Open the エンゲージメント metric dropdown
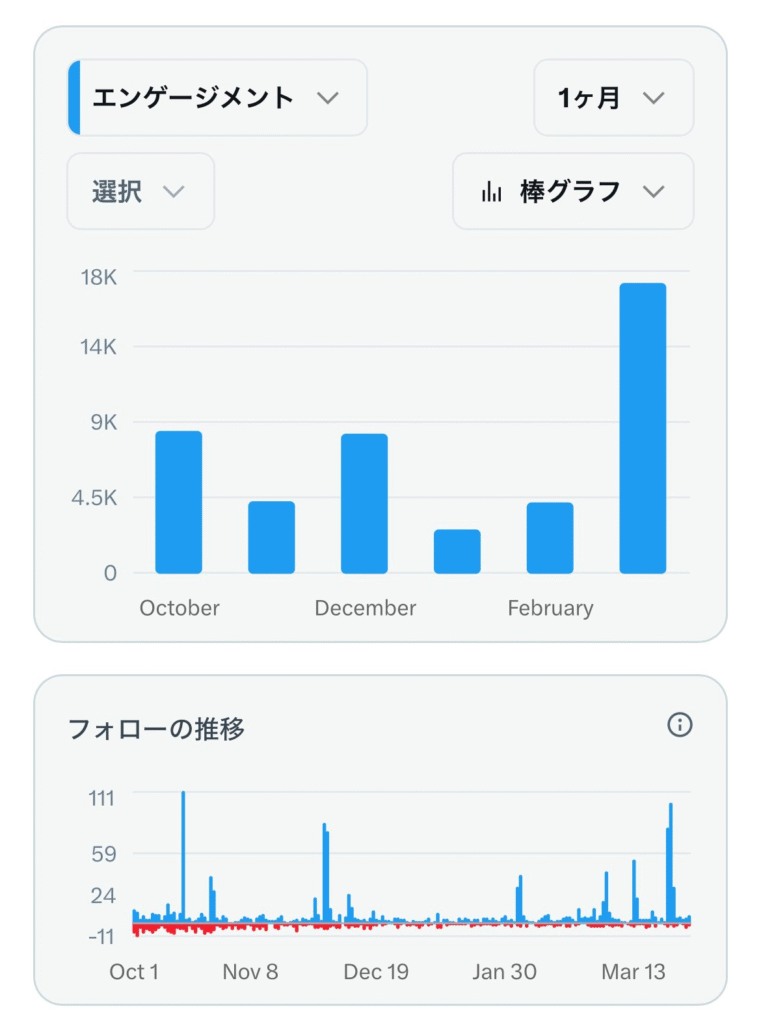The image size is (761, 1024). click(217, 98)
